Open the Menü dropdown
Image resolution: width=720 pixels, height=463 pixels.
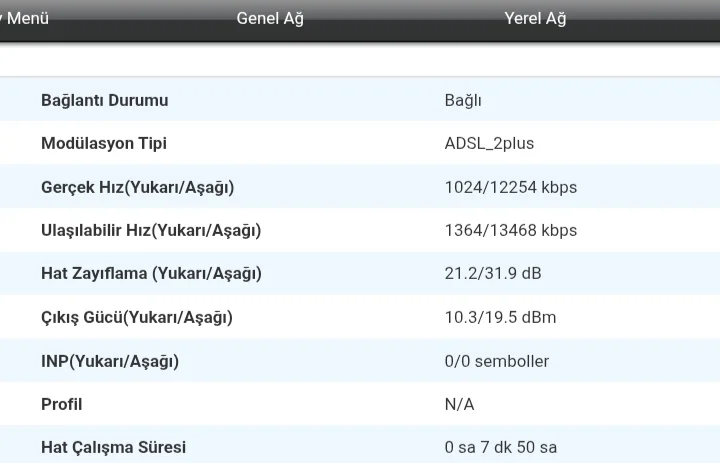tap(24, 18)
